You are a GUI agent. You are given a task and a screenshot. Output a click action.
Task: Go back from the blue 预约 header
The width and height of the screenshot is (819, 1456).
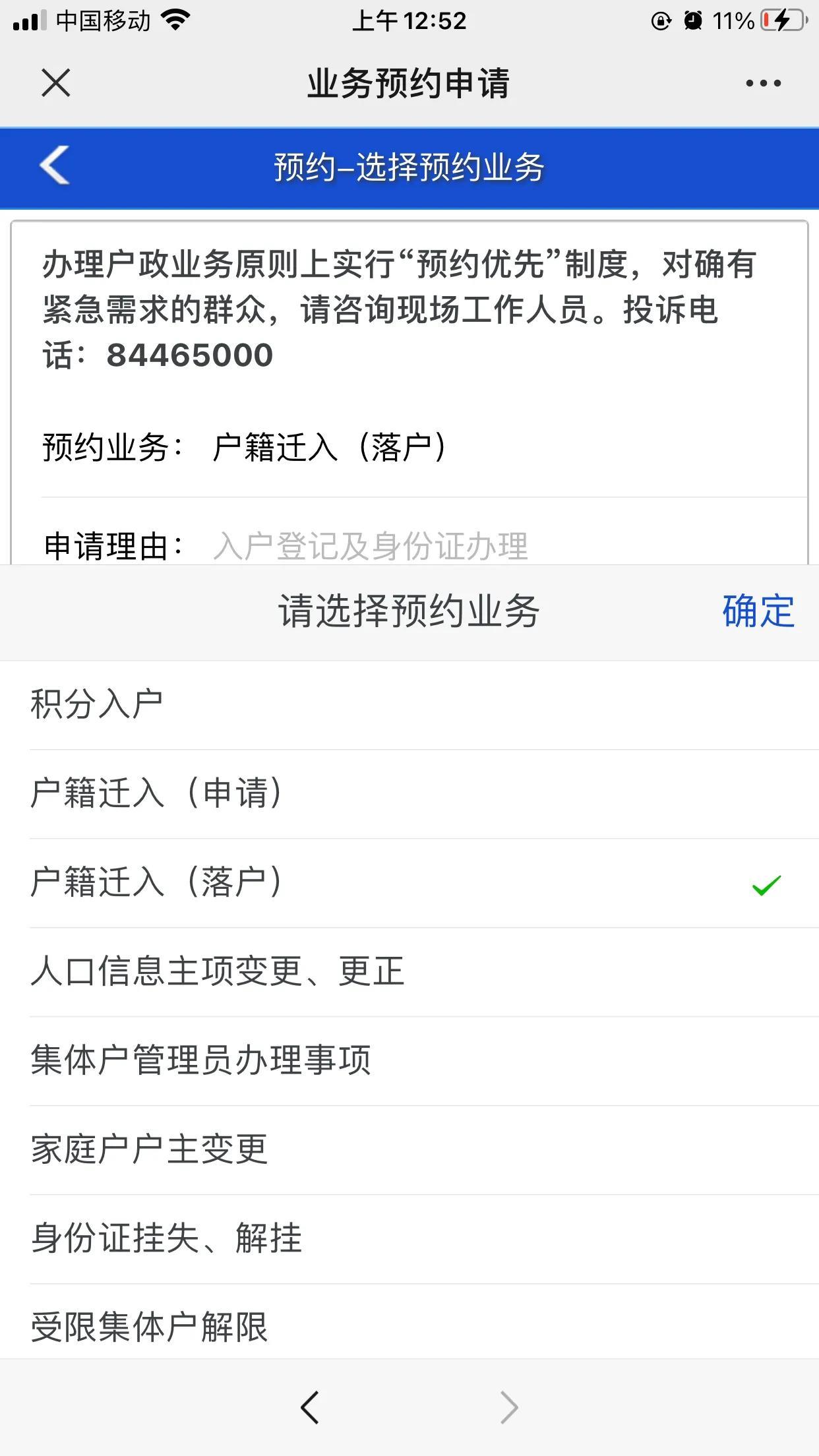[54, 165]
